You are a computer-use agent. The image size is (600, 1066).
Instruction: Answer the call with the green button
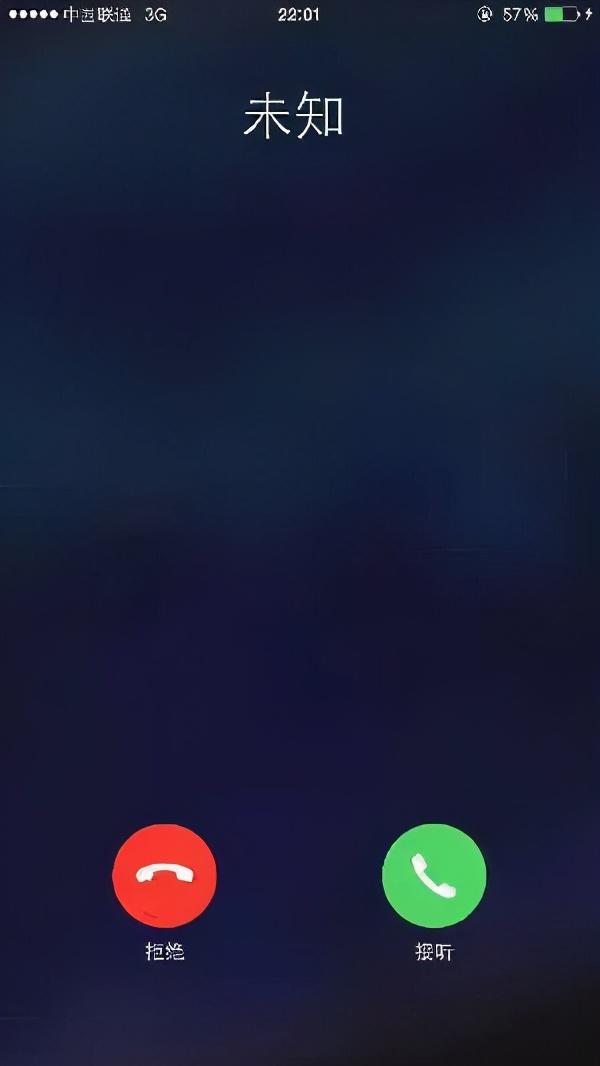434,876
